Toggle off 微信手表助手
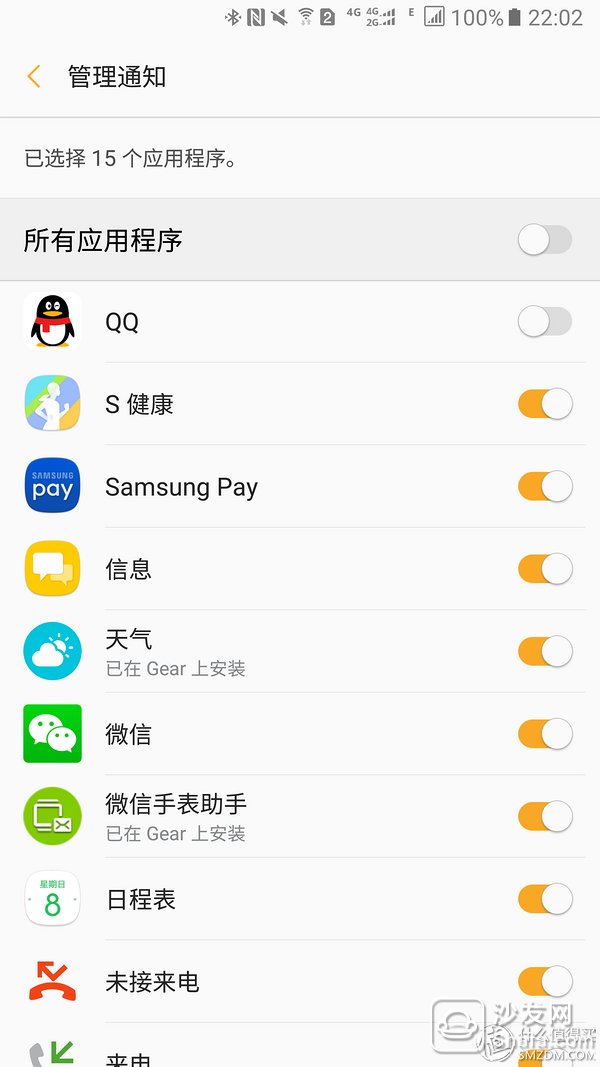 (545, 816)
